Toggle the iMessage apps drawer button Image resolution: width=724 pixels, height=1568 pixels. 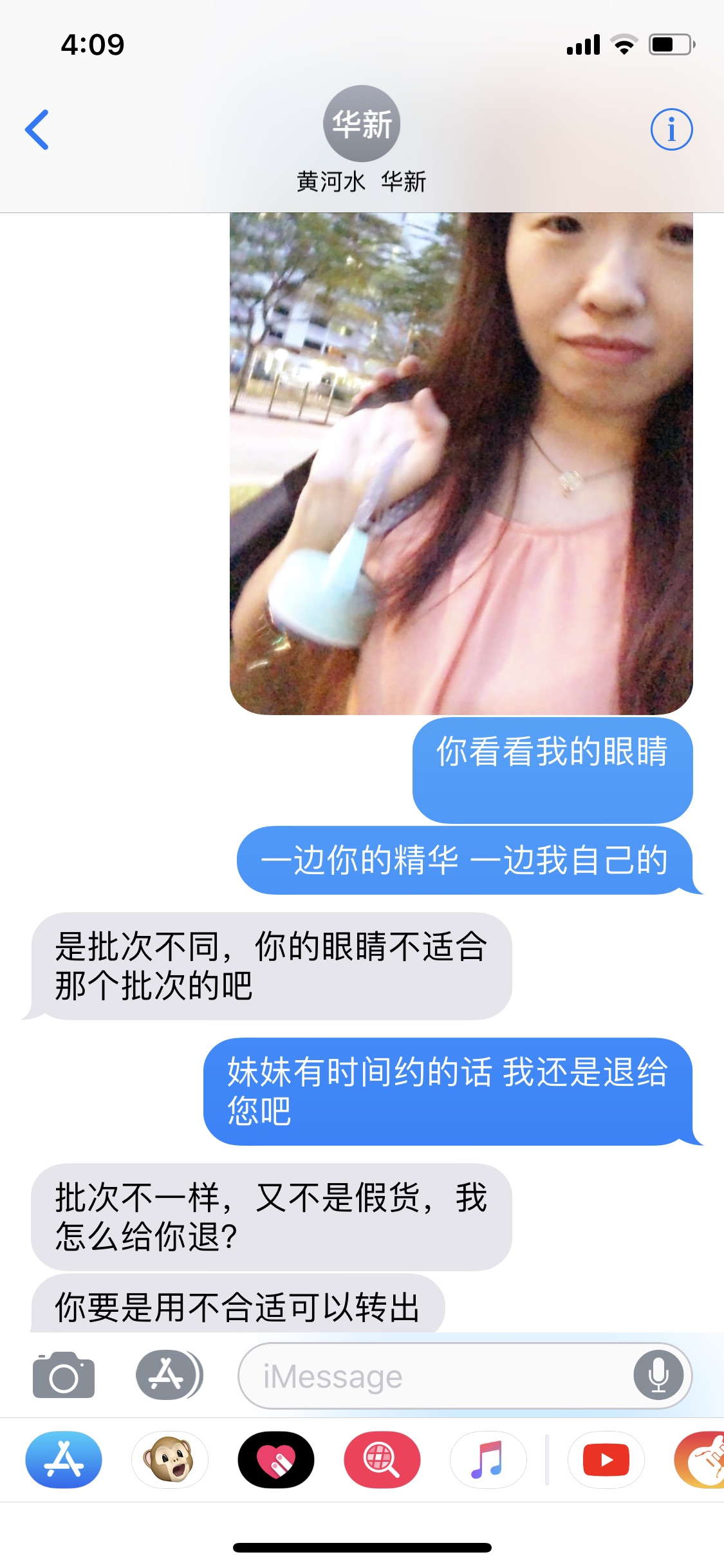(169, 1376)
